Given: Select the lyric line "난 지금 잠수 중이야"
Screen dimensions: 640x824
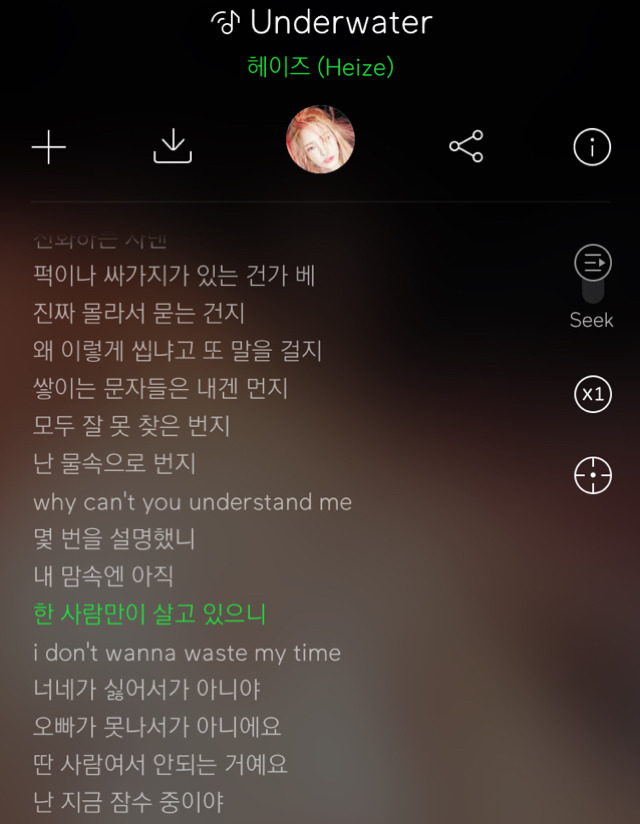Looking at the screenshot, I should pyautogui.click(x=128, y=801).
